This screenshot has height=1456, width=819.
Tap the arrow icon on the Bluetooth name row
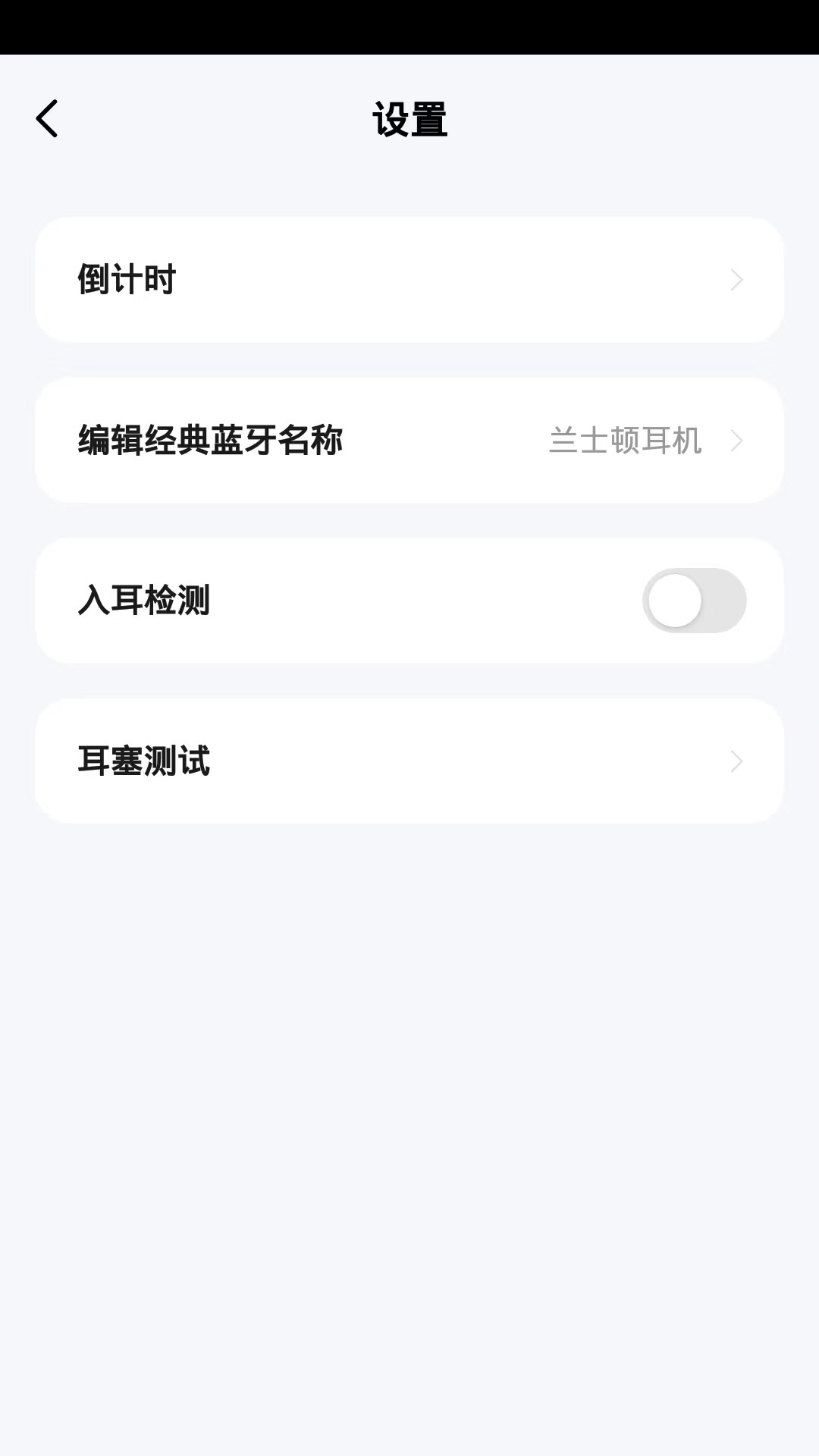(x=736, y=441)
